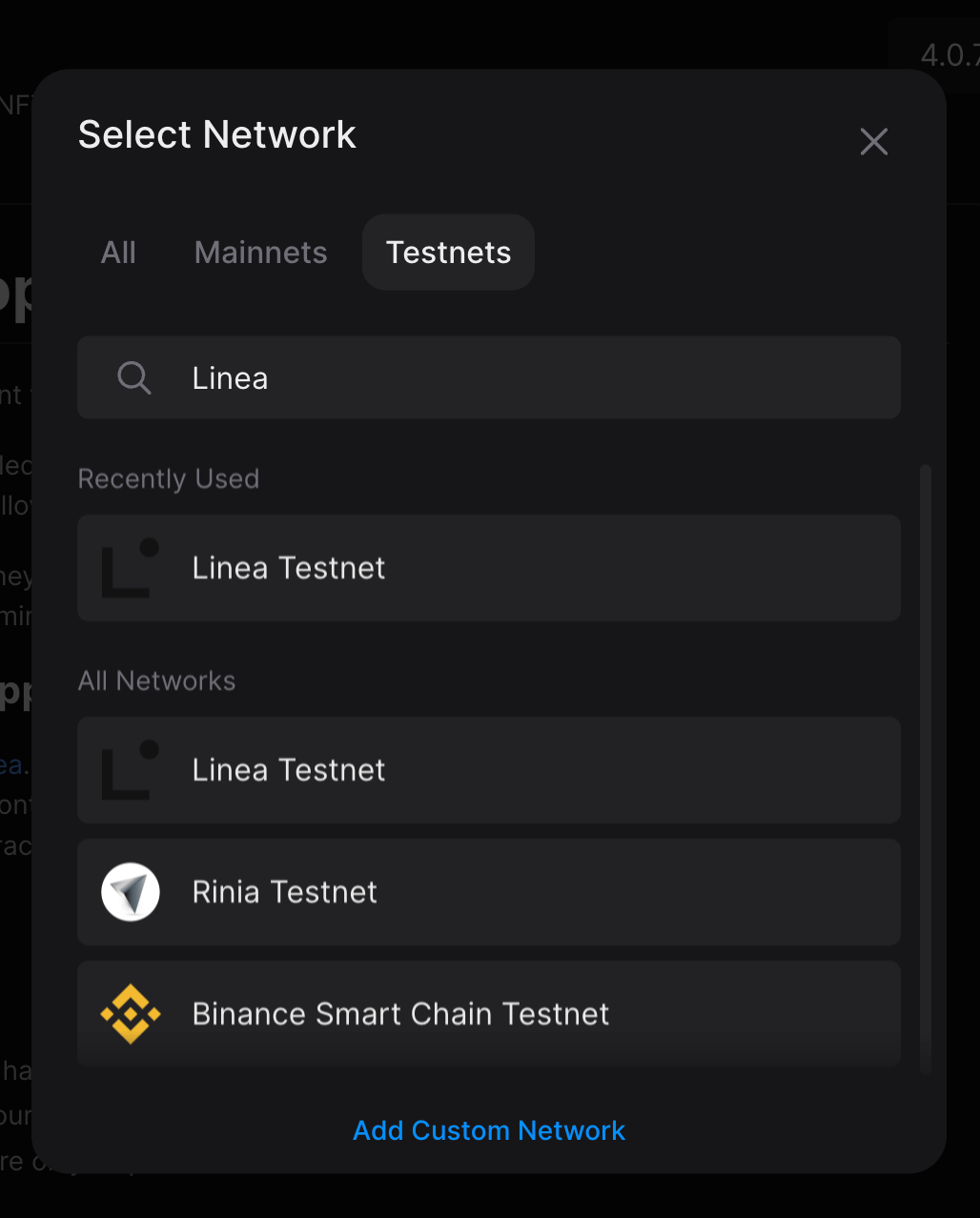Switch to the All networks tab
Image resolution: width=980 pixels, height=1218 pixels.
pyautogui.click(x=118, y=252)
